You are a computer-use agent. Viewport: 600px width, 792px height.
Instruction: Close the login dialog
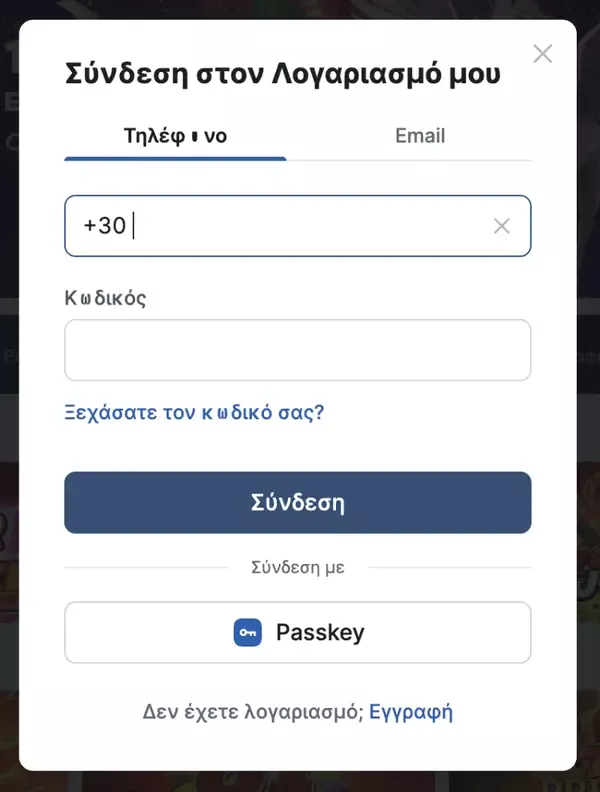pos(542,54)
